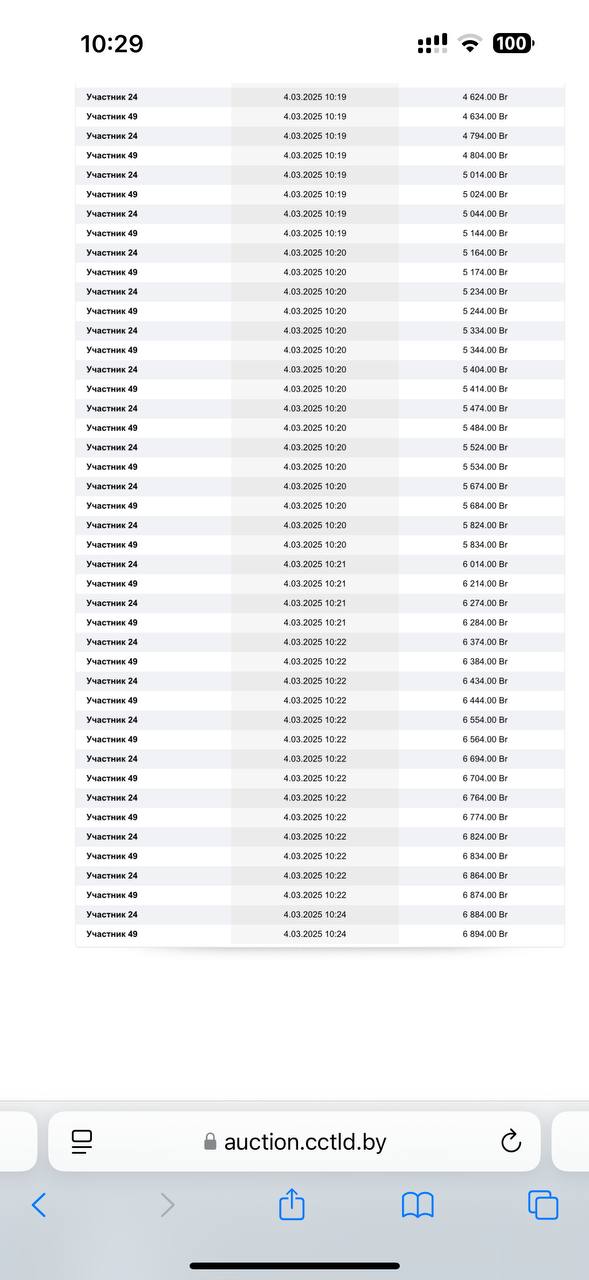Tap the auction.cctld.by address bar
The image size is (589, 1280).
294,1142
